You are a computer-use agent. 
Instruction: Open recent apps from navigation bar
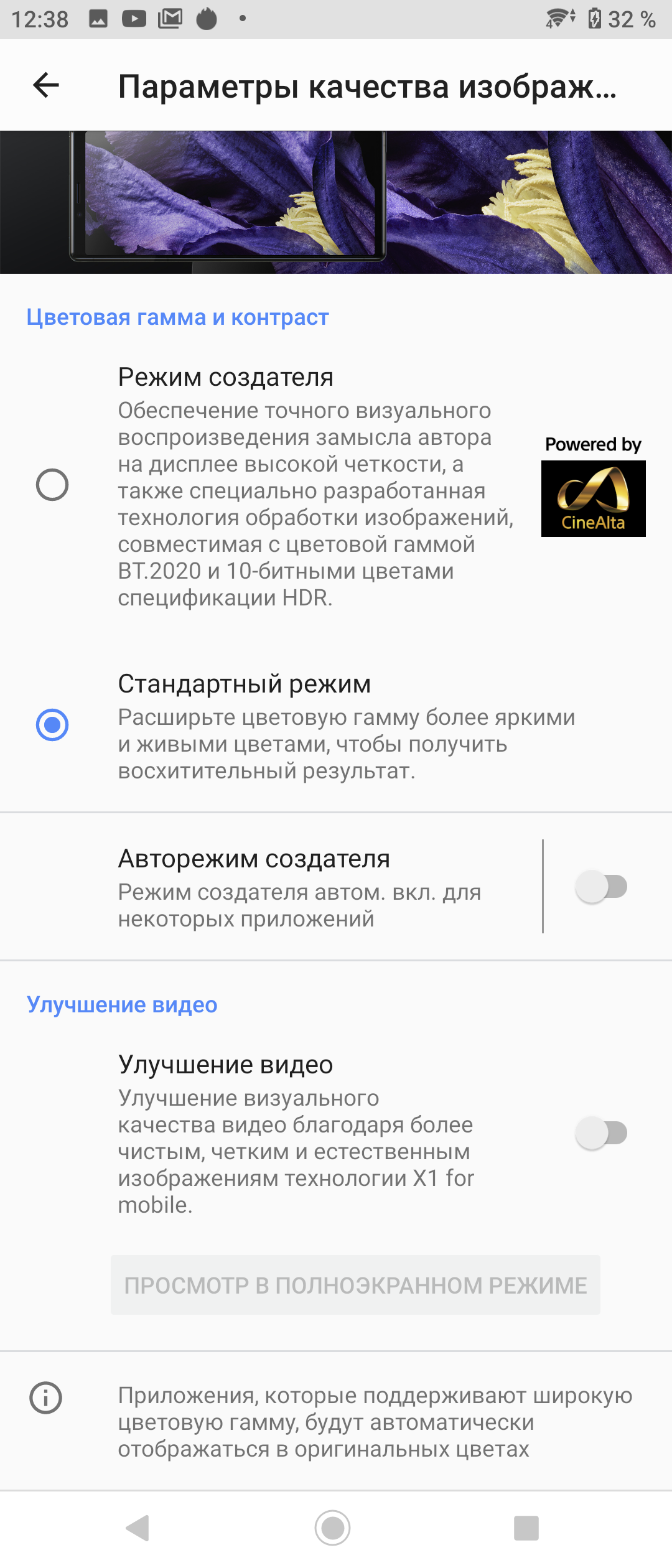(526, 1528)
